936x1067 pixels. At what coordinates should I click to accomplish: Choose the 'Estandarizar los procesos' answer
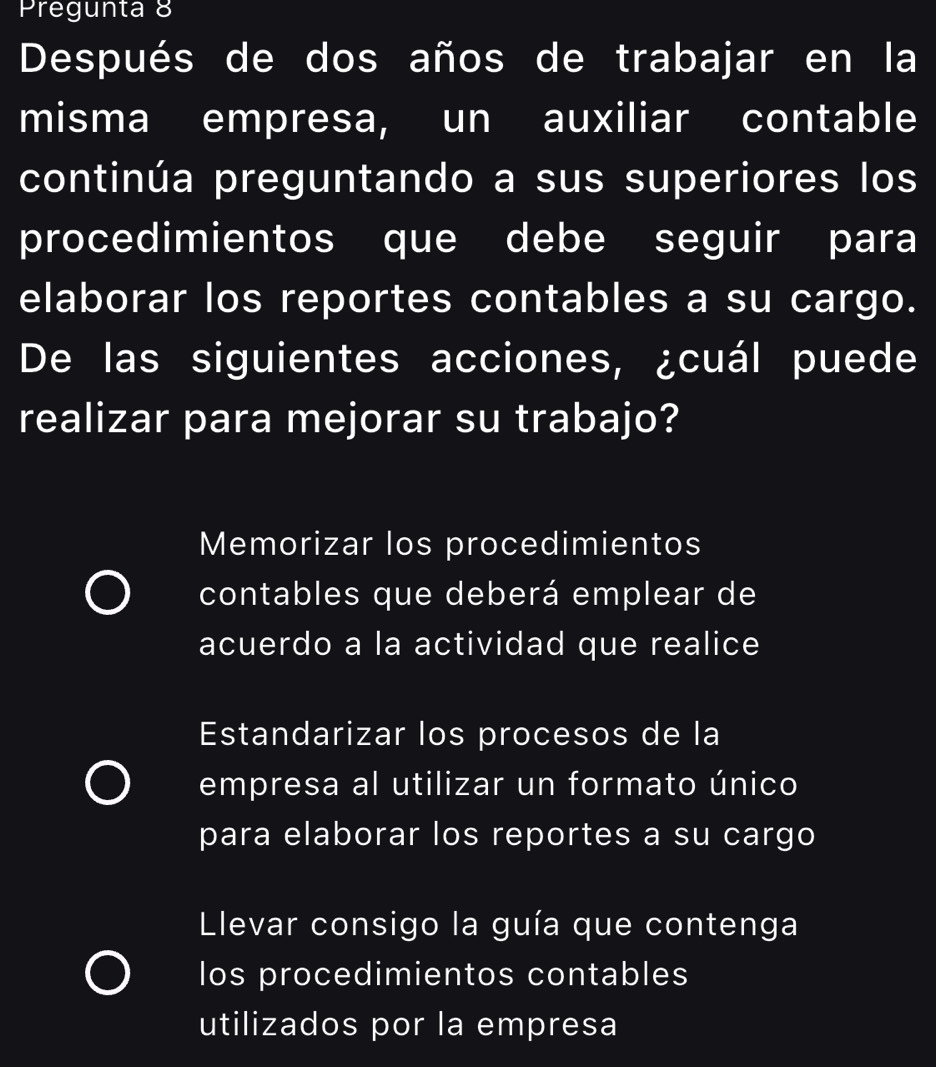(107, 784)
